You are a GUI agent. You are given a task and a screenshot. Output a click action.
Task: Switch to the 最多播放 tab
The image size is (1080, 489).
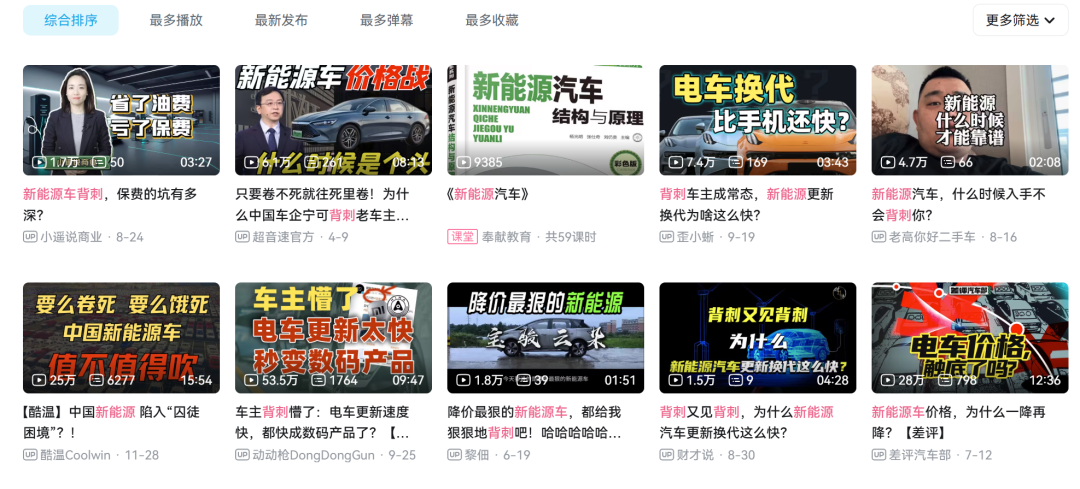point(176,20)
